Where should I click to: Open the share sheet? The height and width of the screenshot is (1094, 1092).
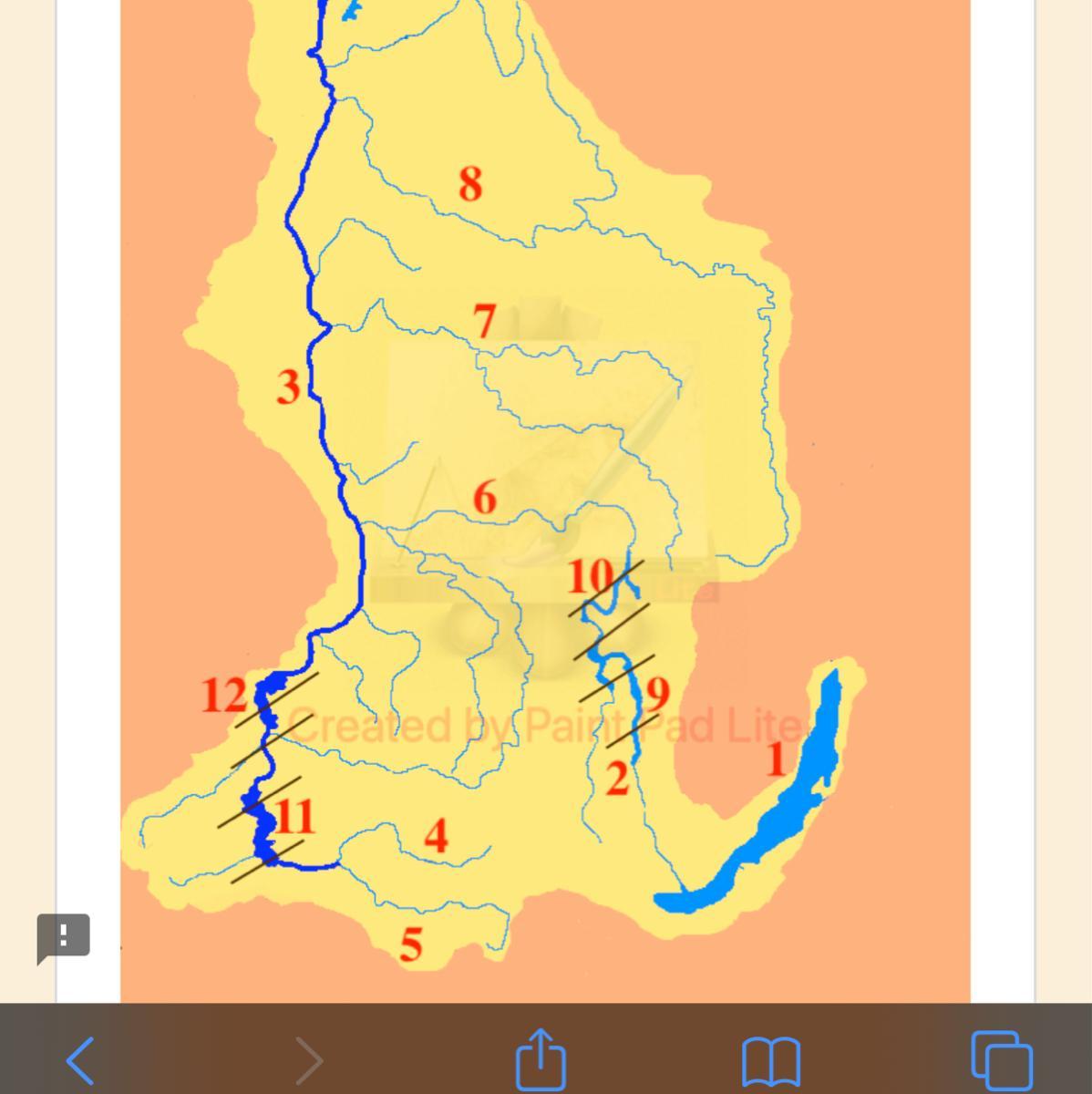(x=541, y=1058)
